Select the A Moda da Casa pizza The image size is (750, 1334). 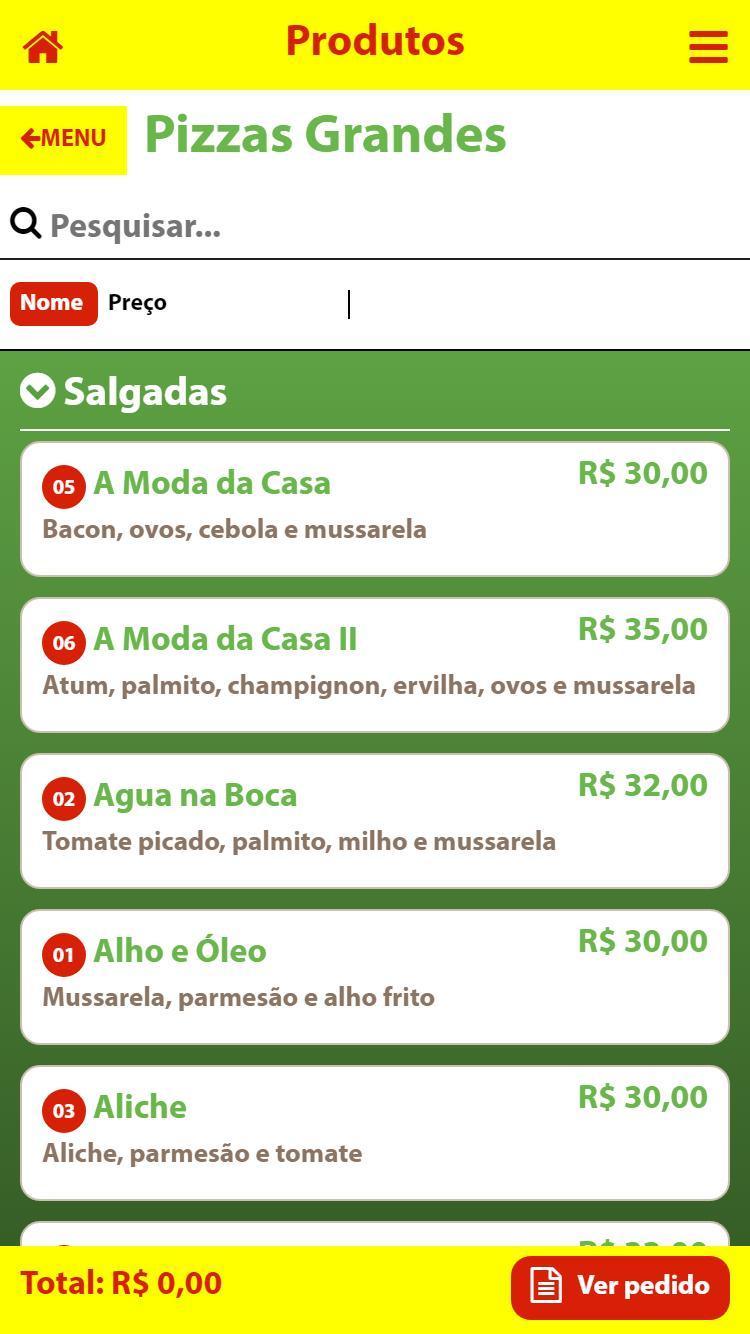375,508
